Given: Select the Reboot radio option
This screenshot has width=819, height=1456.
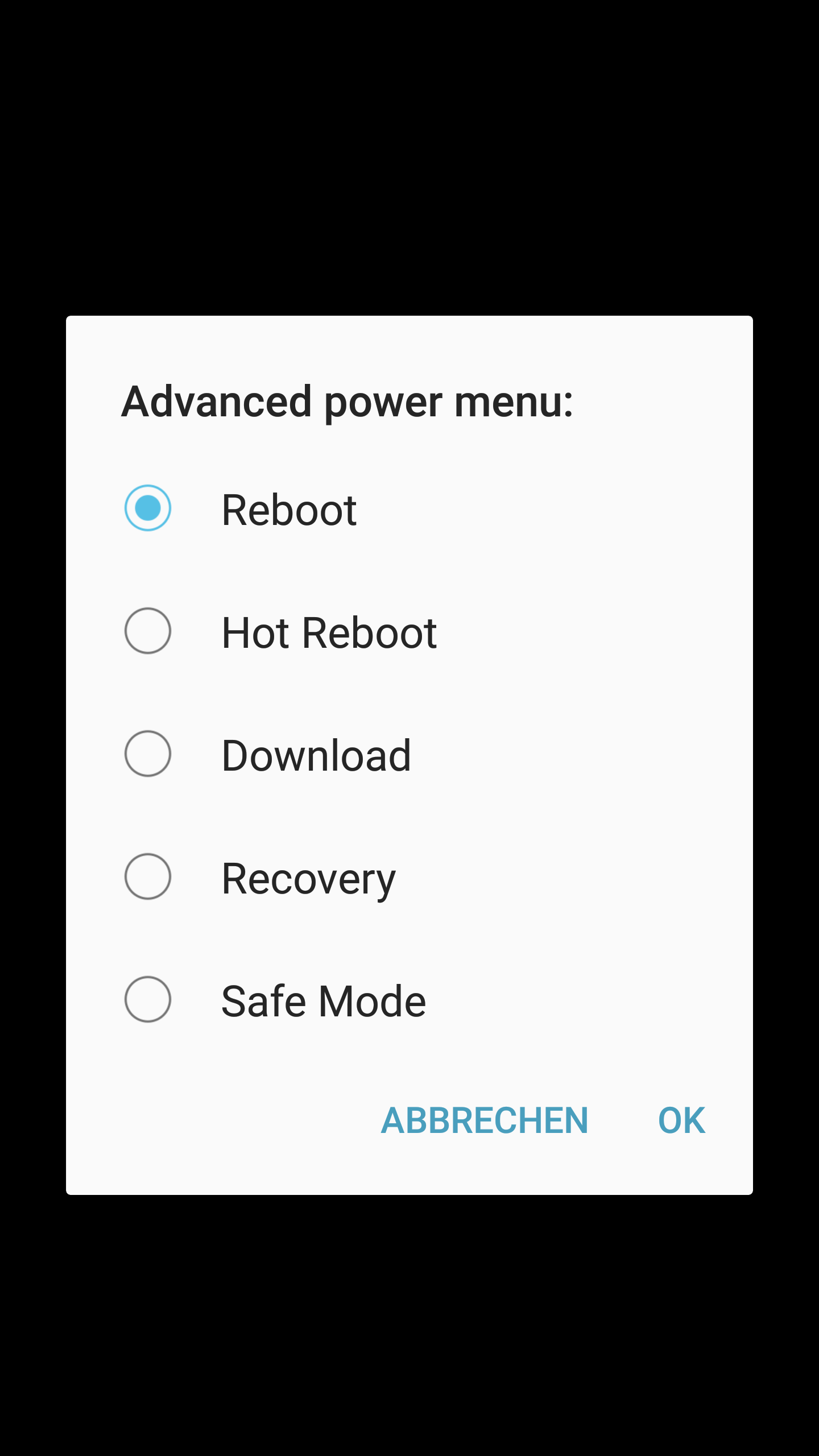Looking at the screenshot, I should 409,508.
